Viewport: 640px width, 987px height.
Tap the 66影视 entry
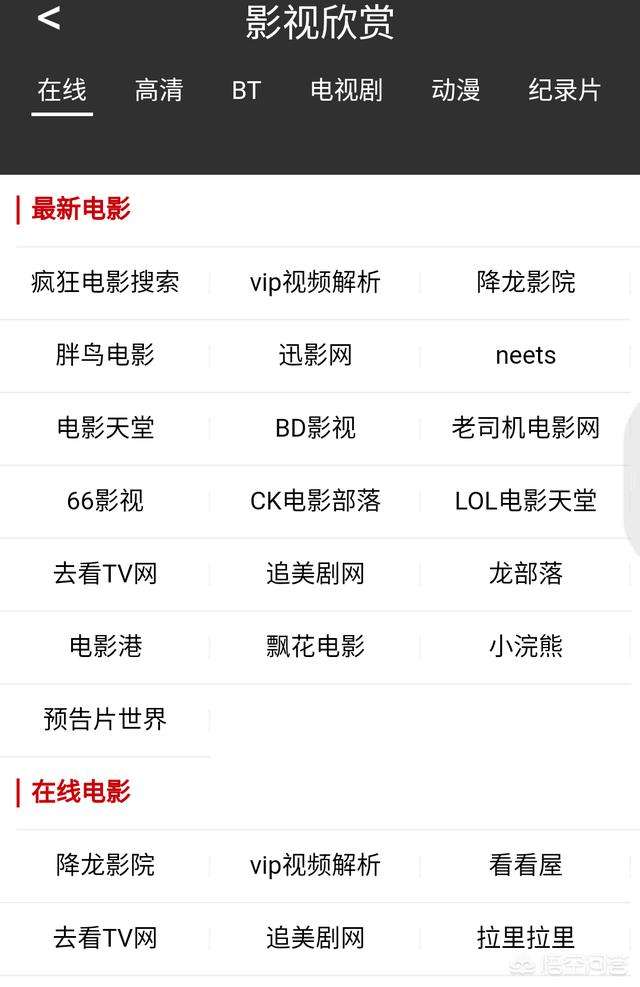[x=105, y=501]
